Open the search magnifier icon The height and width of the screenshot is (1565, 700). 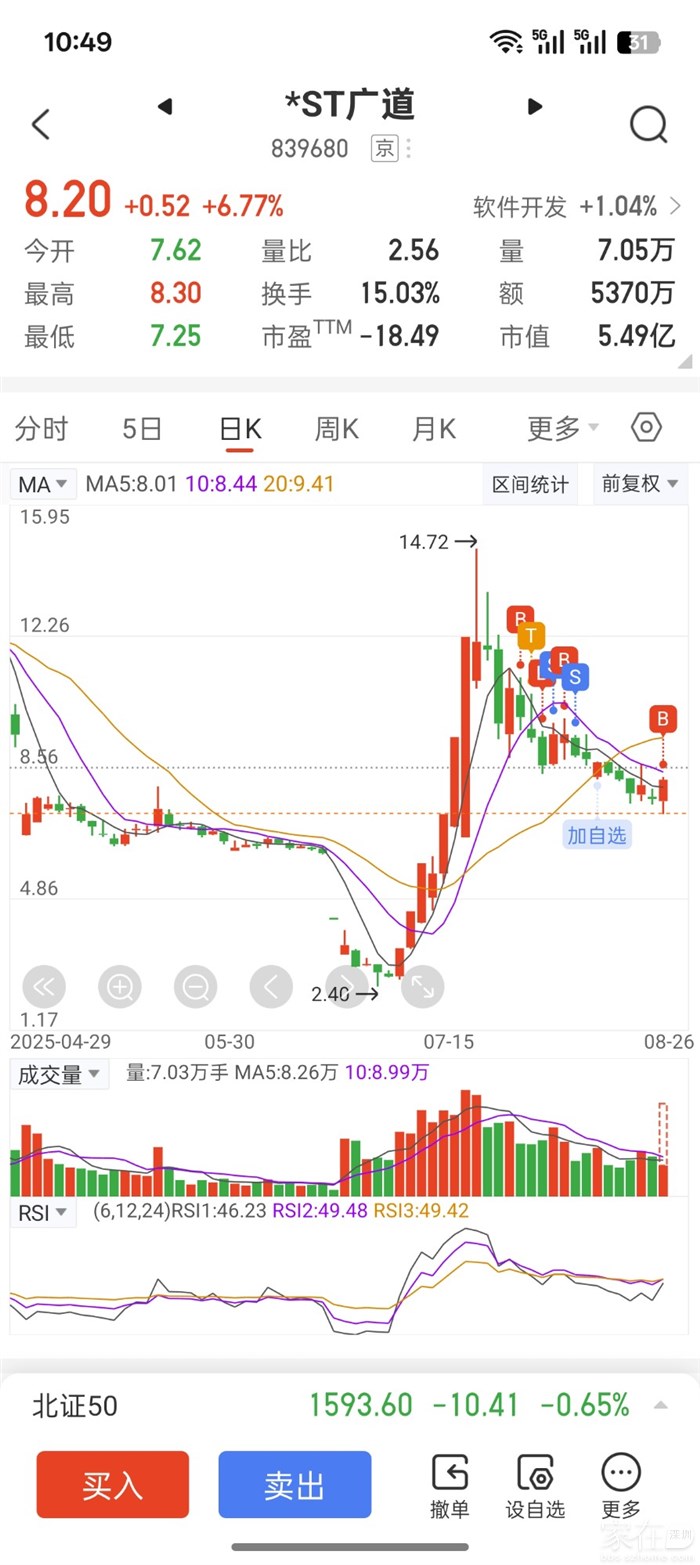648,125
